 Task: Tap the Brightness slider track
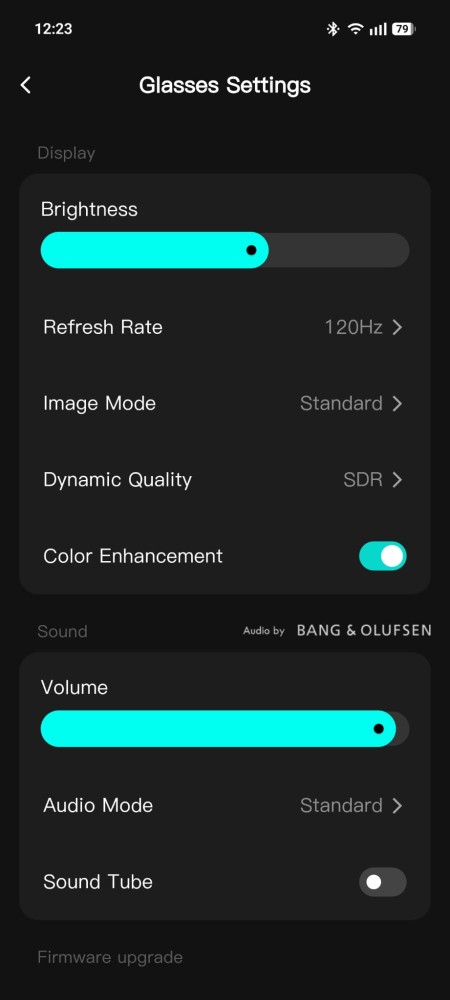(x=225, y=250)
